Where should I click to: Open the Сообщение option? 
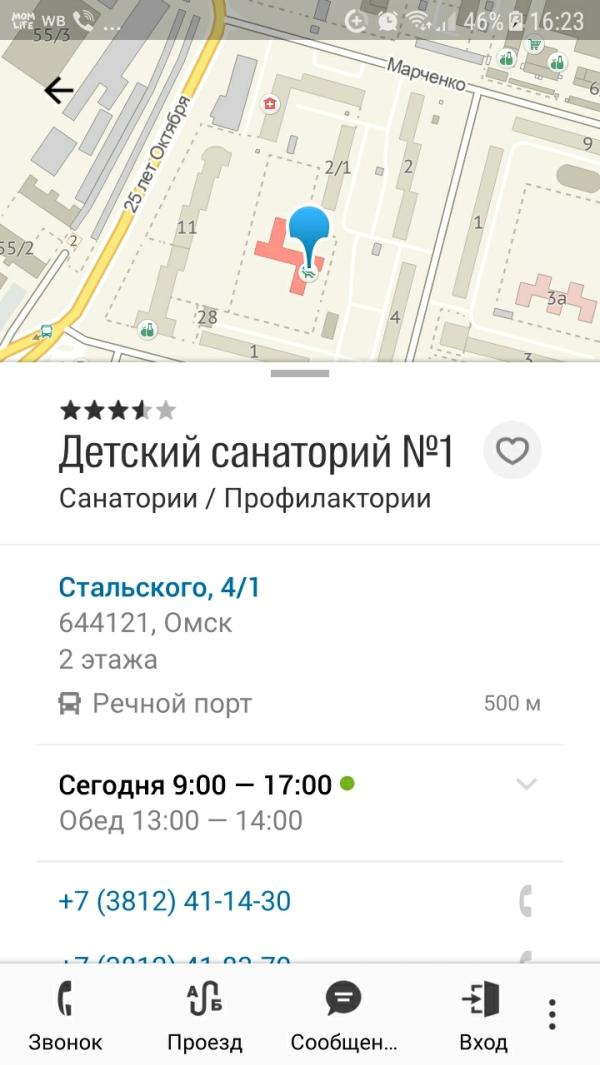(344, 1016)
